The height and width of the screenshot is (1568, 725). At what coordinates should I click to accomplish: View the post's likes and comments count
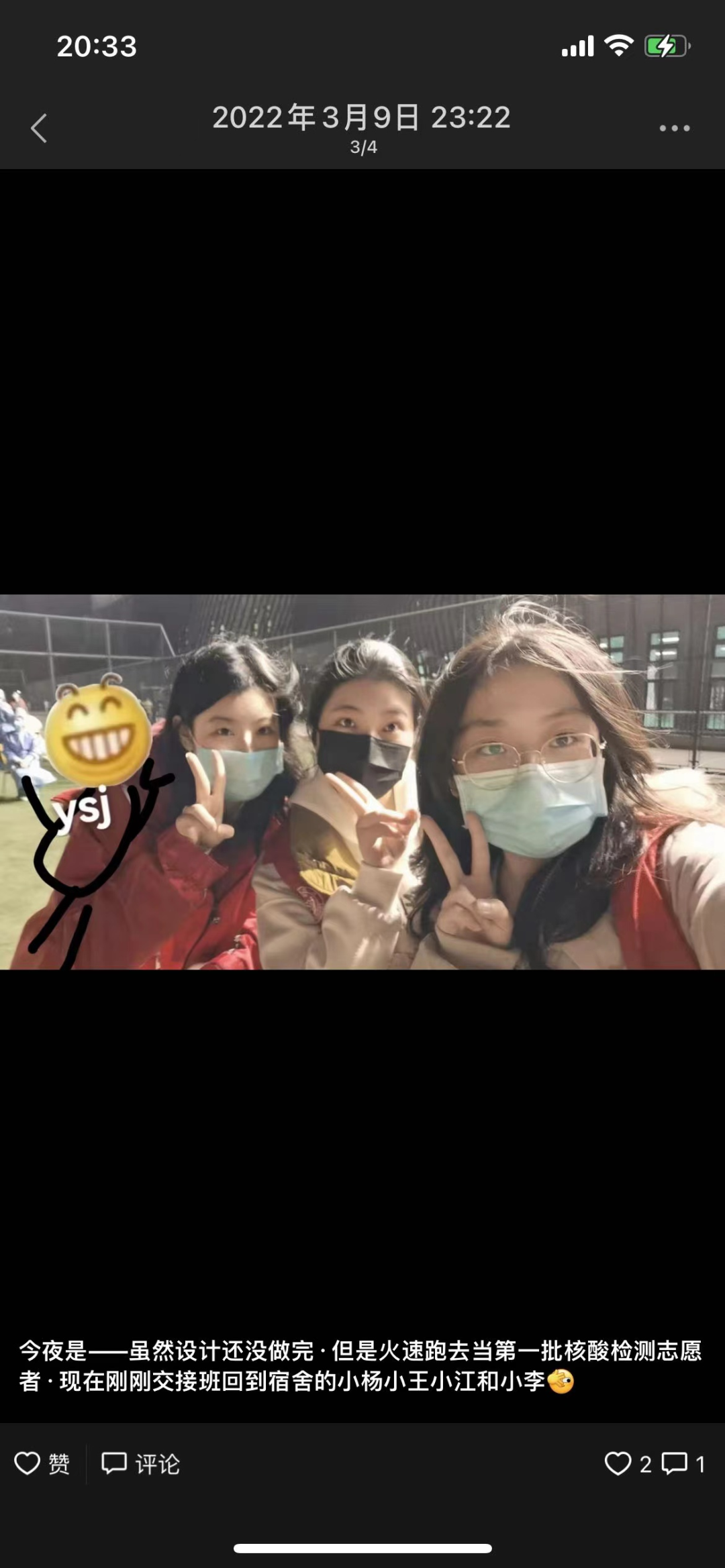pyautogui.click(x=655, y=1463)
